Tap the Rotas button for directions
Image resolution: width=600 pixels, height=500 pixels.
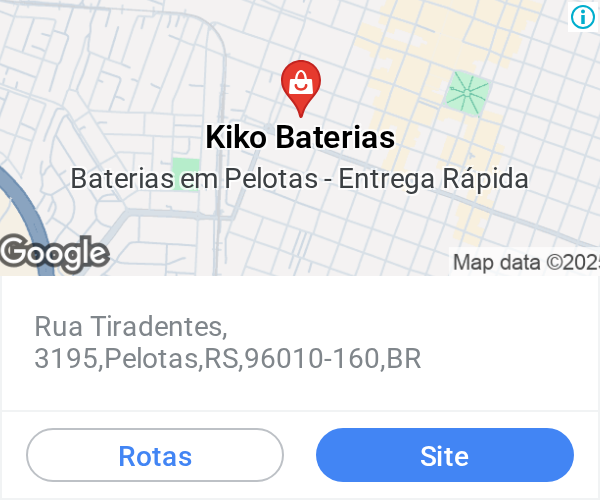pos(155,455)
